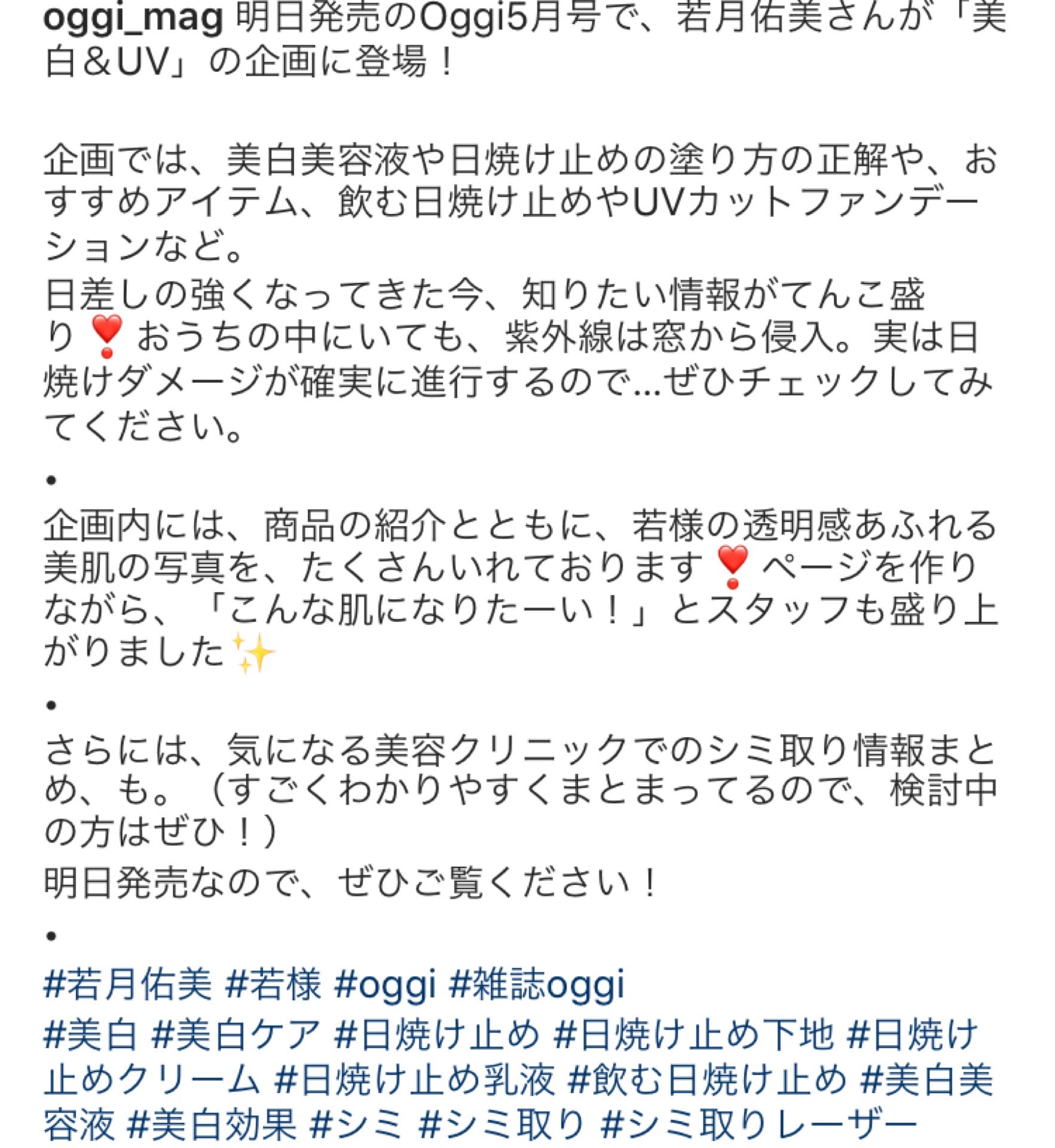The height and width of the screenshot is (1148, 1055).
Task: Open hashtag #雑誌oggi
Action: point(536,984)
